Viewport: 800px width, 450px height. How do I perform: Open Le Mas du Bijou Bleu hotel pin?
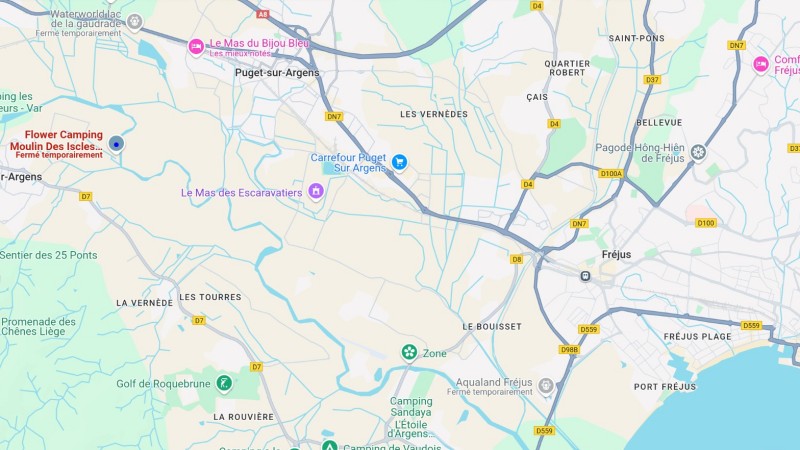(196, 46)
